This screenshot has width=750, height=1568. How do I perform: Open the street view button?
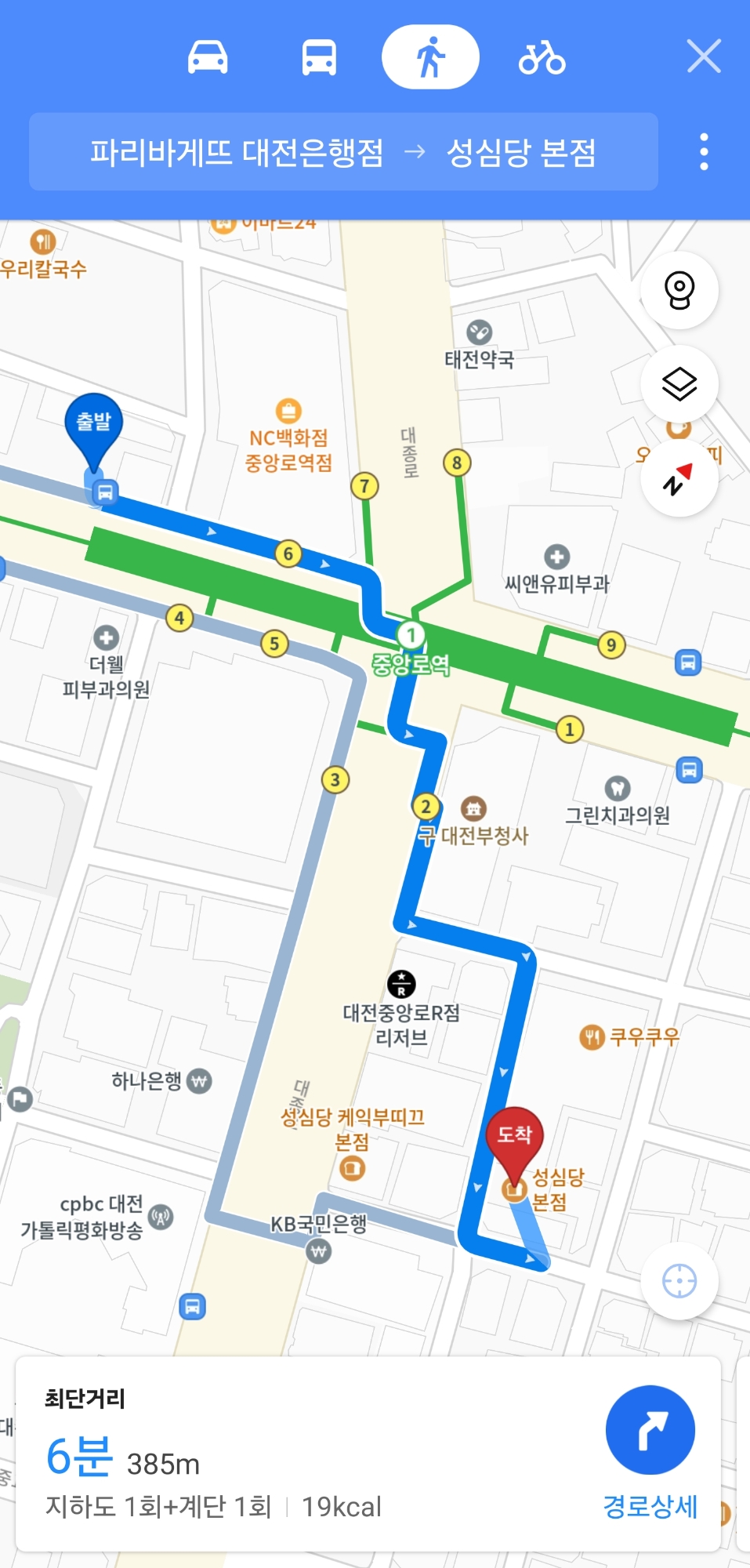click(679, 290)
